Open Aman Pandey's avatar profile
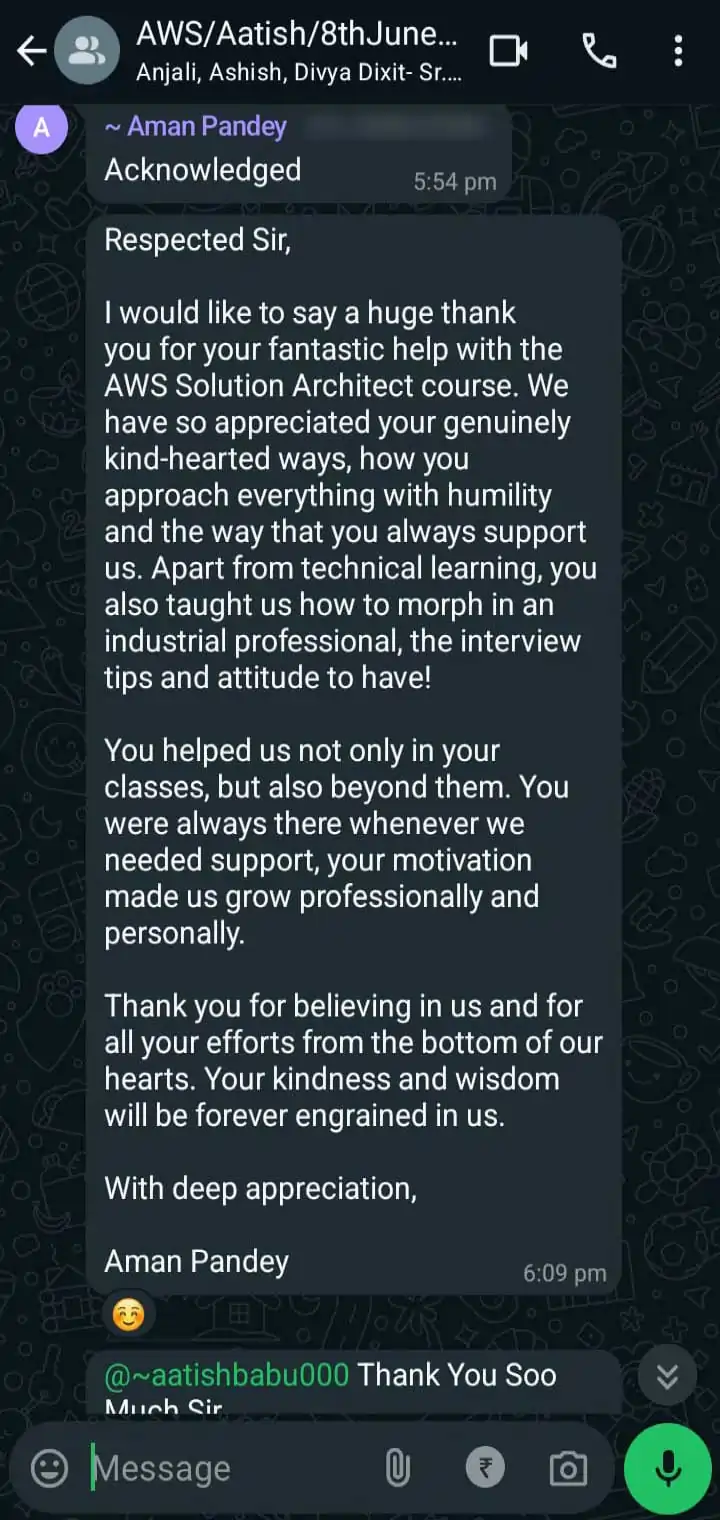The width and height of the screenshot is (720, 1520). [x=41, y=128]
